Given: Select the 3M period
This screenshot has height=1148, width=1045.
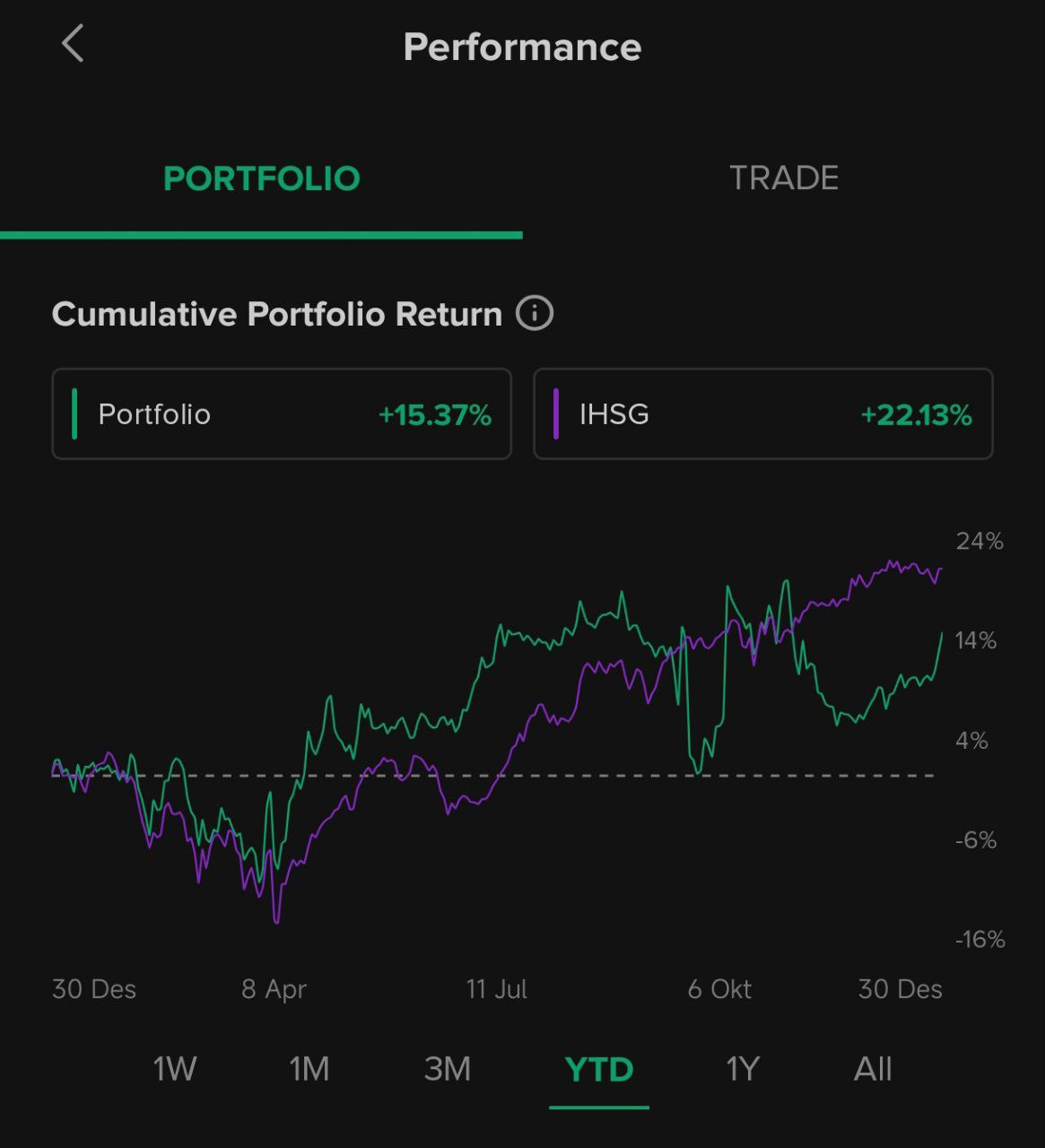Looking at the screenshot, I should point(448,1069).
